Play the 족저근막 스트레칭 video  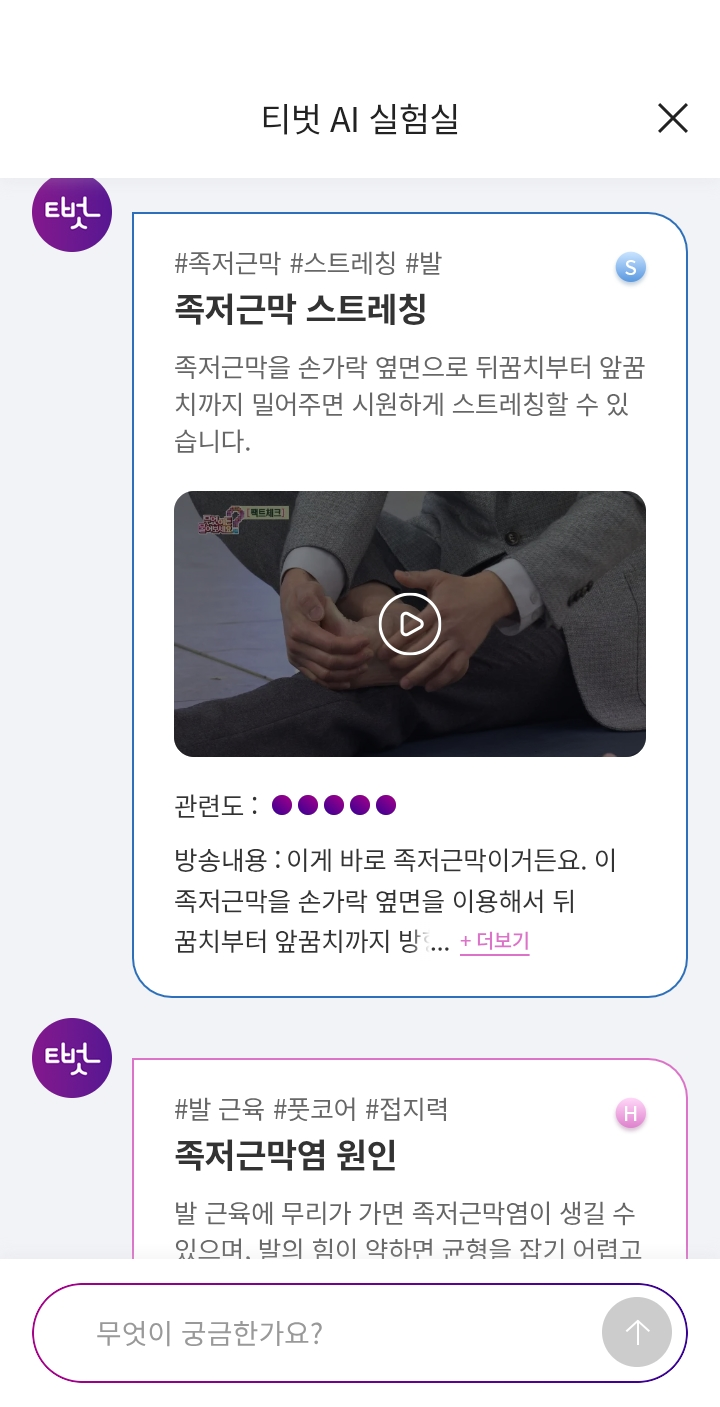tap(410, 624)
